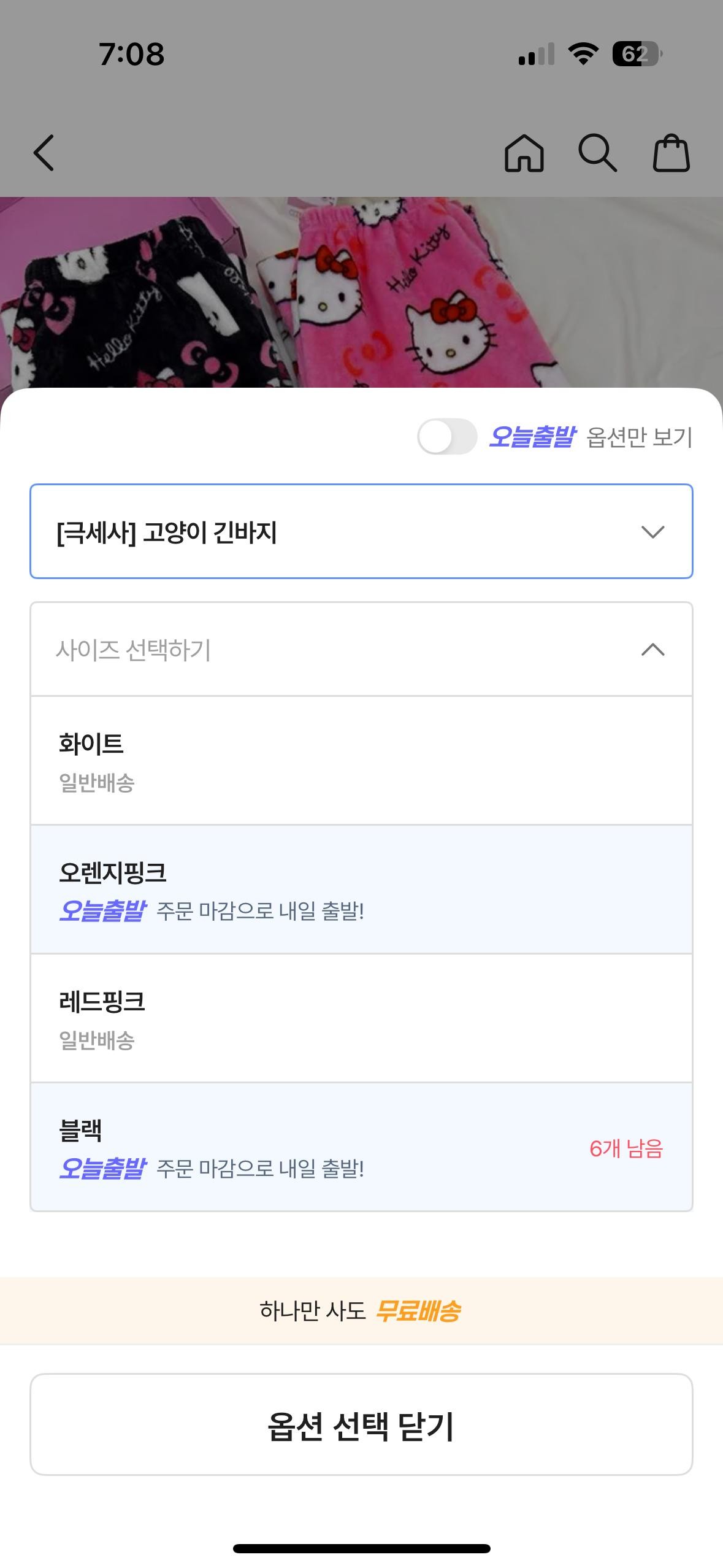Open the shopping bag icon

(672, 153)
